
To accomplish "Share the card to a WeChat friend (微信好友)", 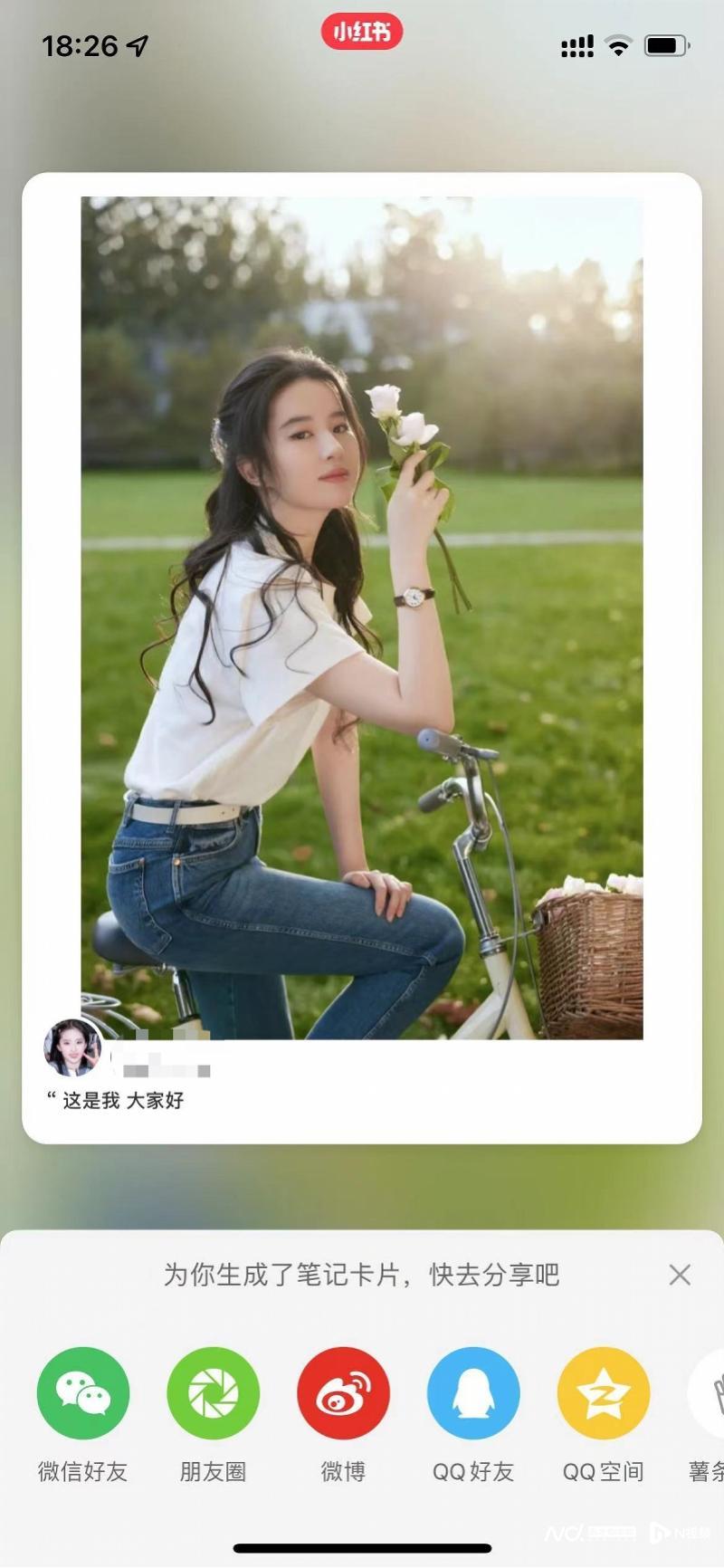I will pos(82,1393).
